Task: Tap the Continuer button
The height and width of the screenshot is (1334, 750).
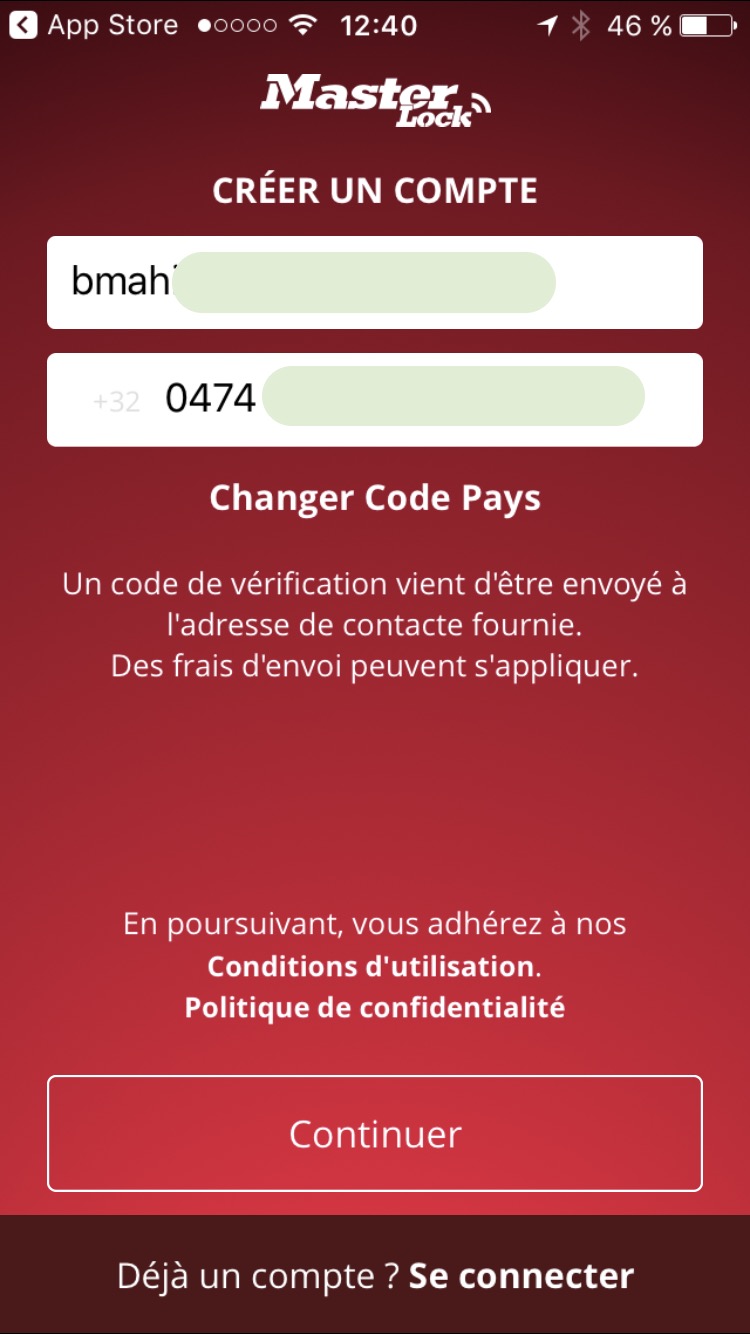Action: tap(375, 1133)
